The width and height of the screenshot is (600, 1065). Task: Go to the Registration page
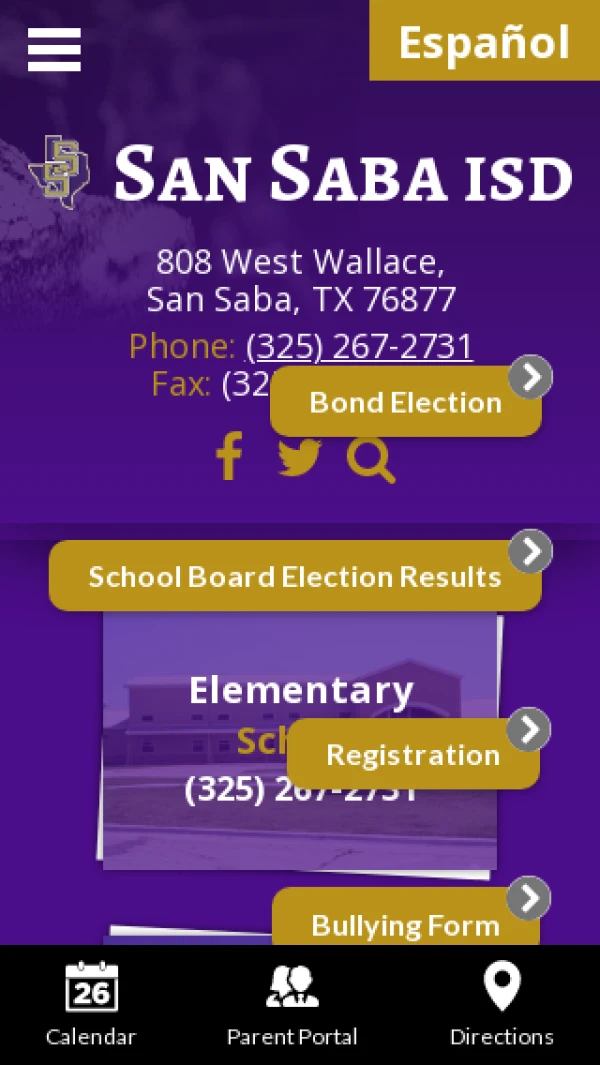[412, 755]
